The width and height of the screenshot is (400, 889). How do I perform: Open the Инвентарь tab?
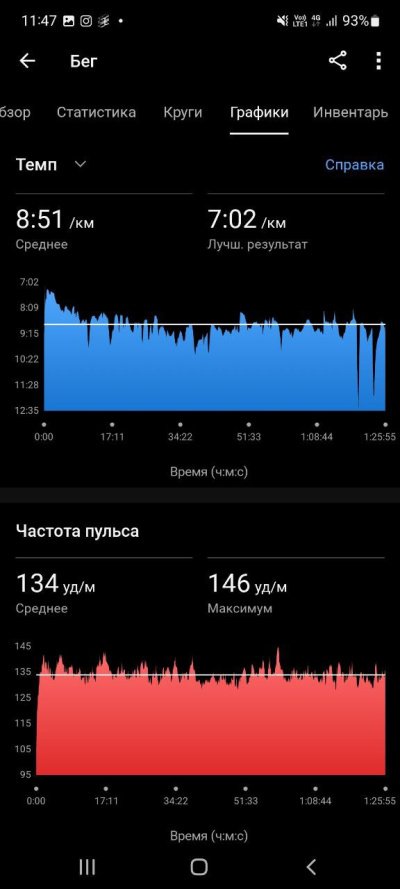pyautogui.click(x=350, y=112)
